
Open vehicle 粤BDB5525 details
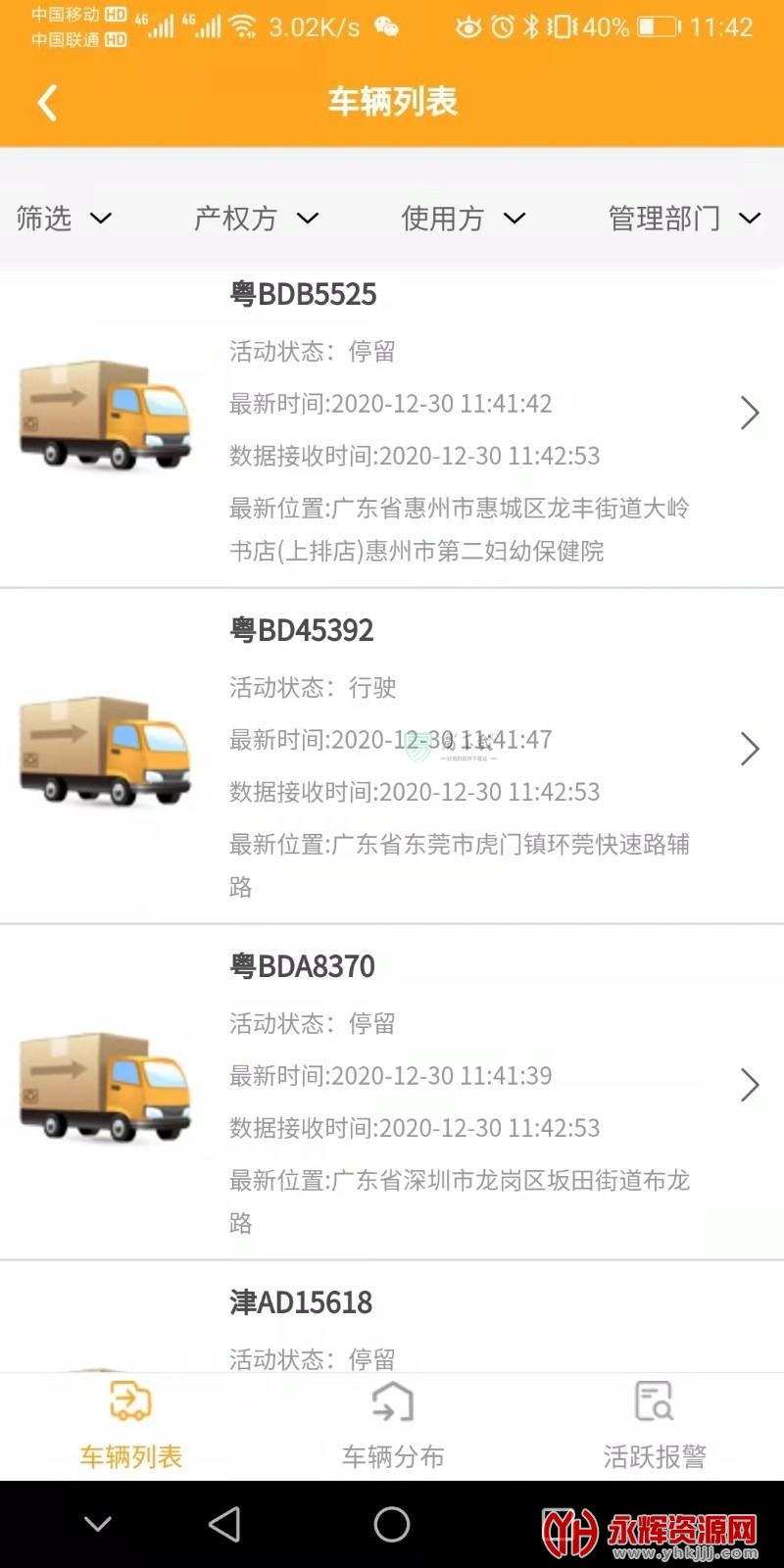(x=392, y=427)
